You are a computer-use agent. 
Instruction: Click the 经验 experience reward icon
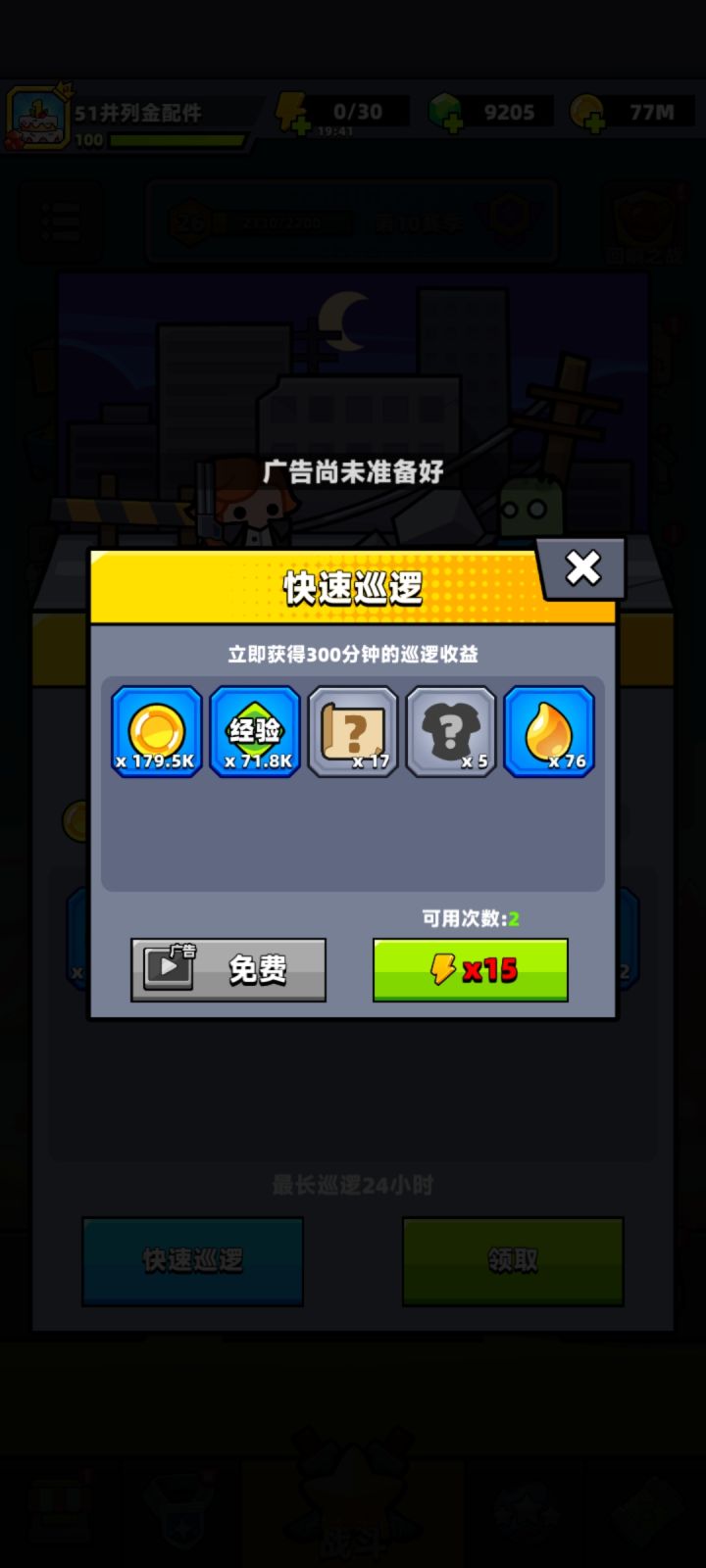254,730
